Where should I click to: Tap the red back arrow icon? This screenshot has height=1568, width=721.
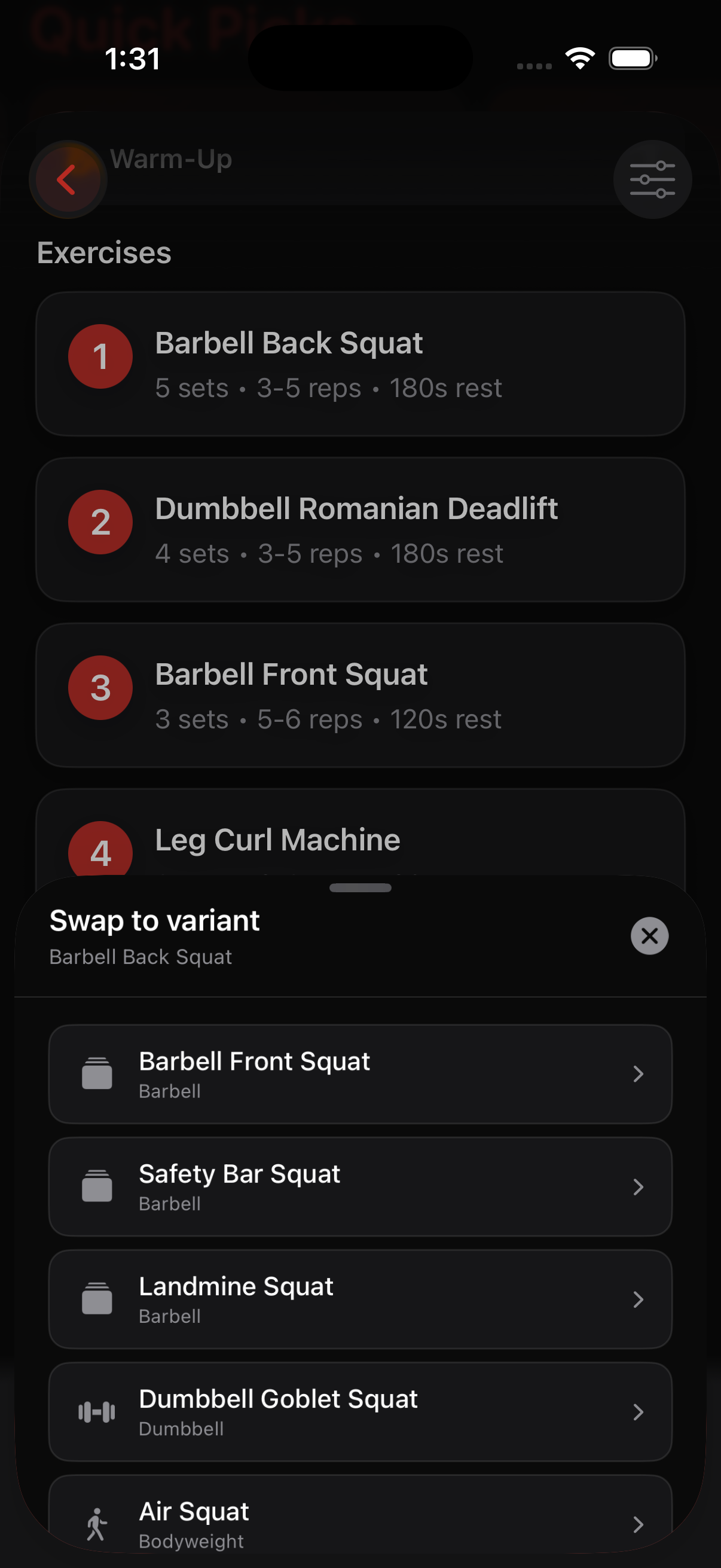click(67, 179)
